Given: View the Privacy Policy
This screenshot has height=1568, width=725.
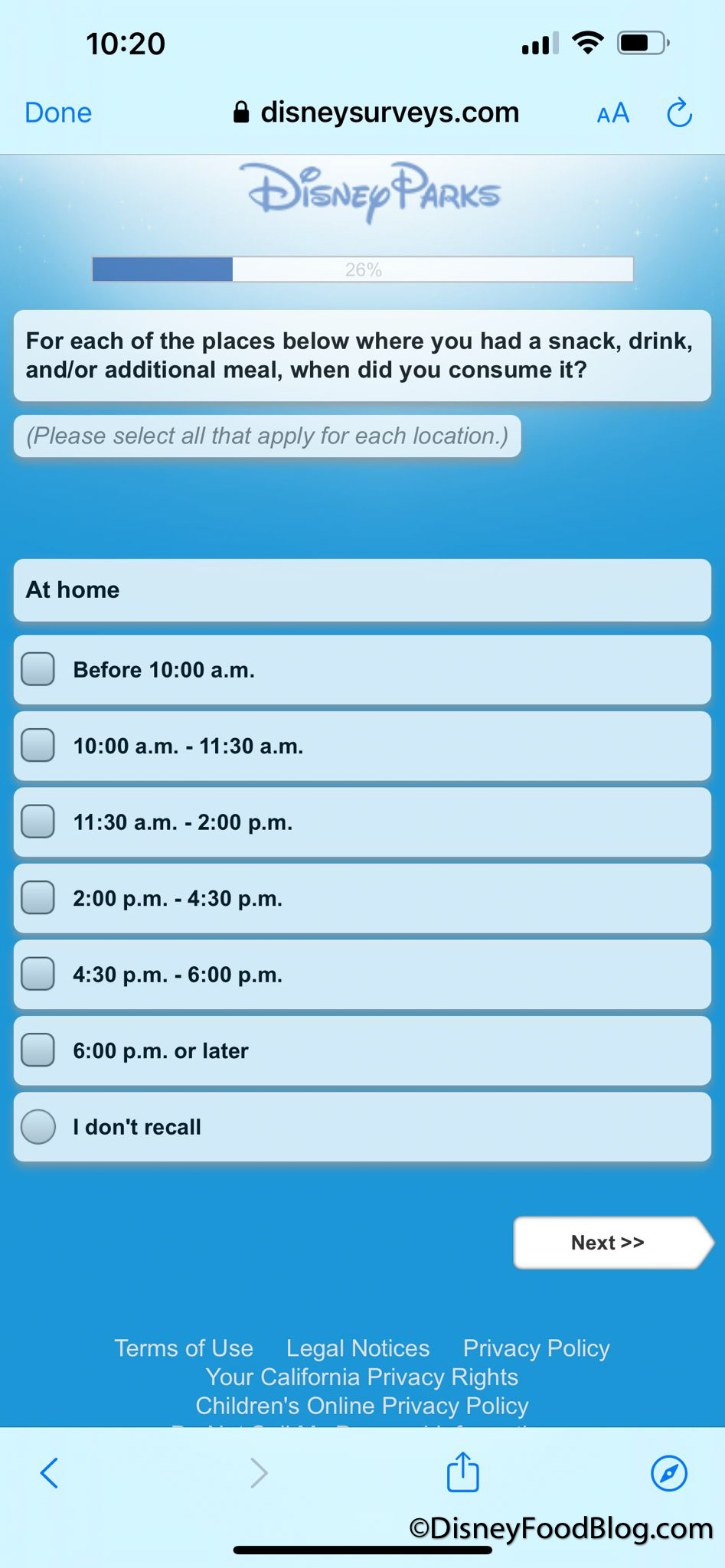Looking at the screenshot, I should point(536,1347).
